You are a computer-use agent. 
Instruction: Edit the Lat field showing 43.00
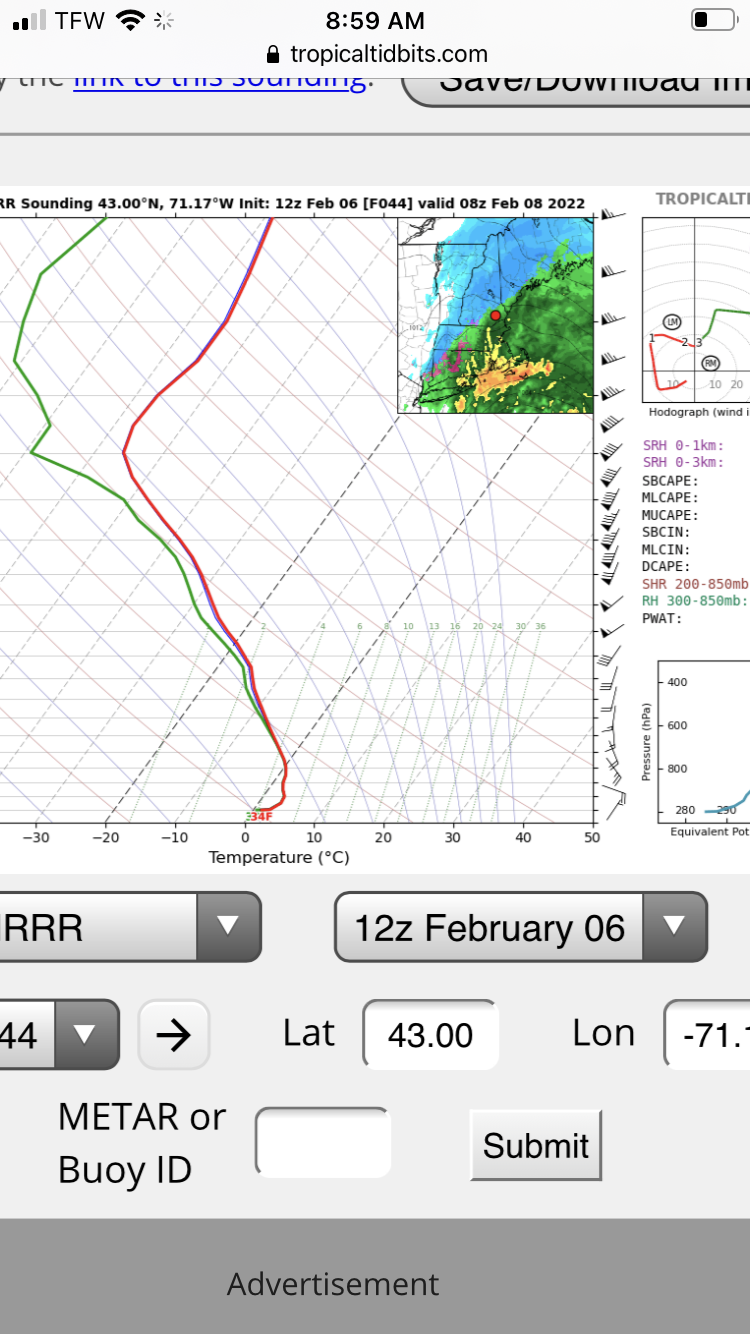tap(430, 1034)
